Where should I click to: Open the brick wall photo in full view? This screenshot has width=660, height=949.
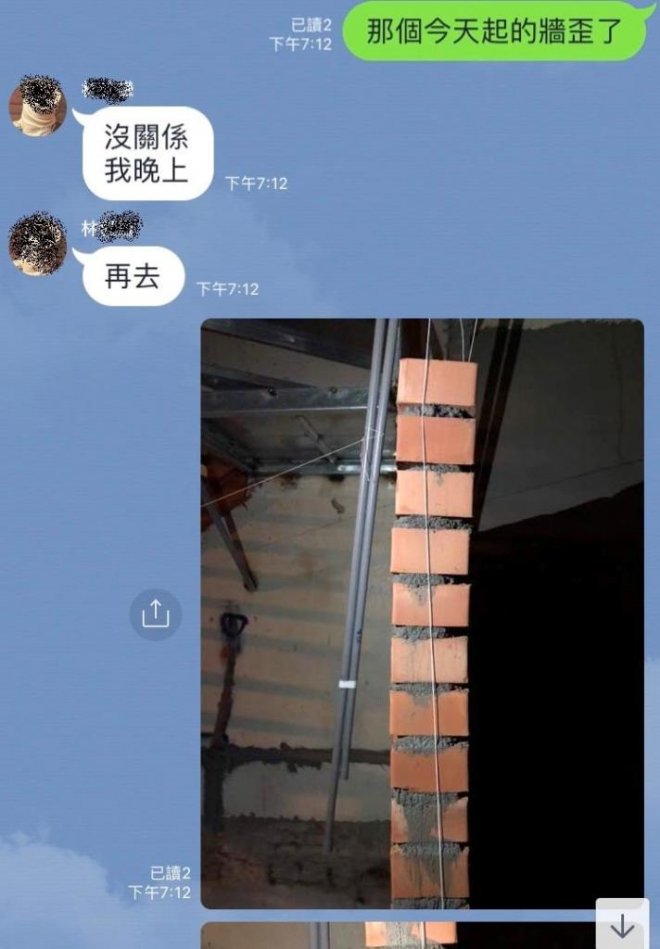(x=421, y=612)
